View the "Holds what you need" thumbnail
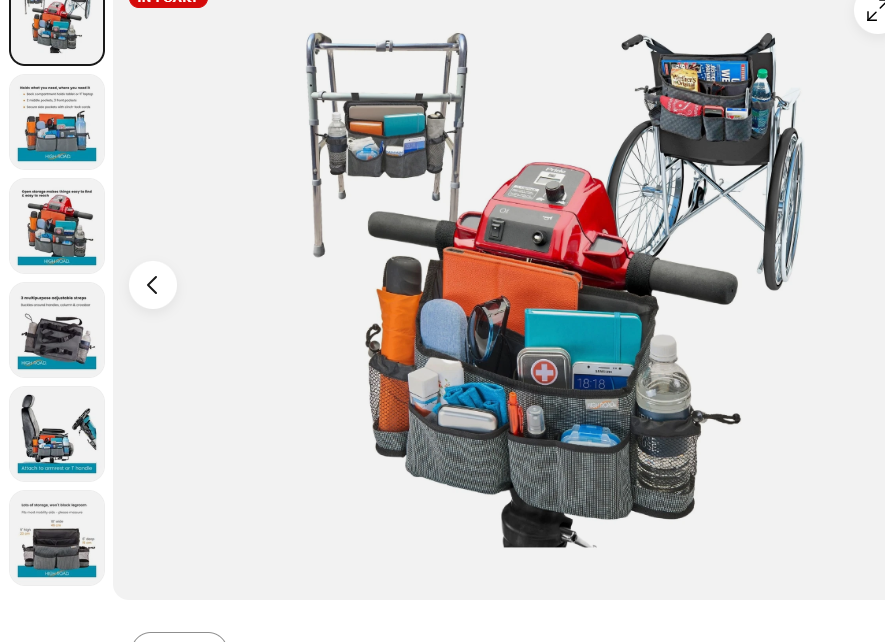The height and width of the screenshot is (642, 885). pyautogui.click(x=57, y=122)
